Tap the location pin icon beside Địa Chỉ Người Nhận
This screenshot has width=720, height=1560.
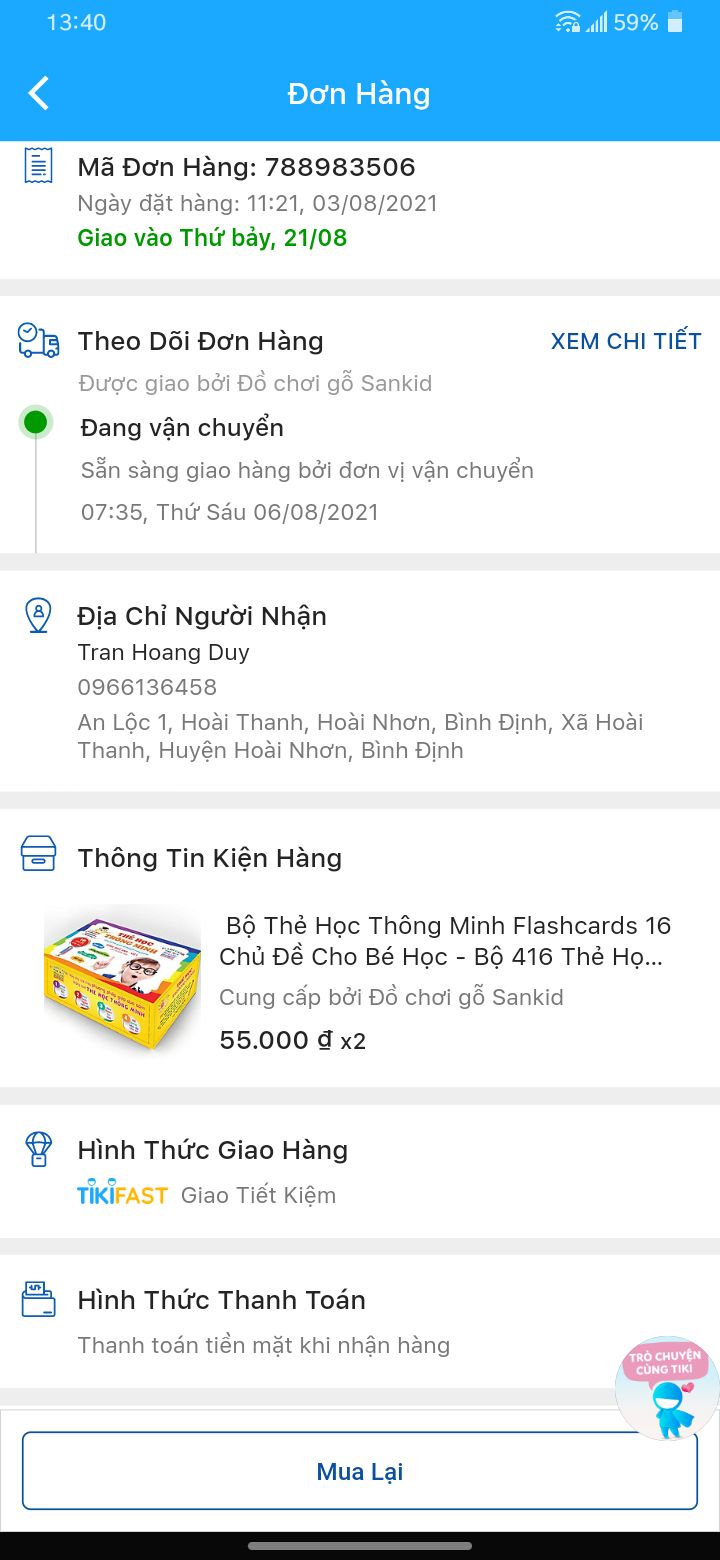[x=38, y=616]
